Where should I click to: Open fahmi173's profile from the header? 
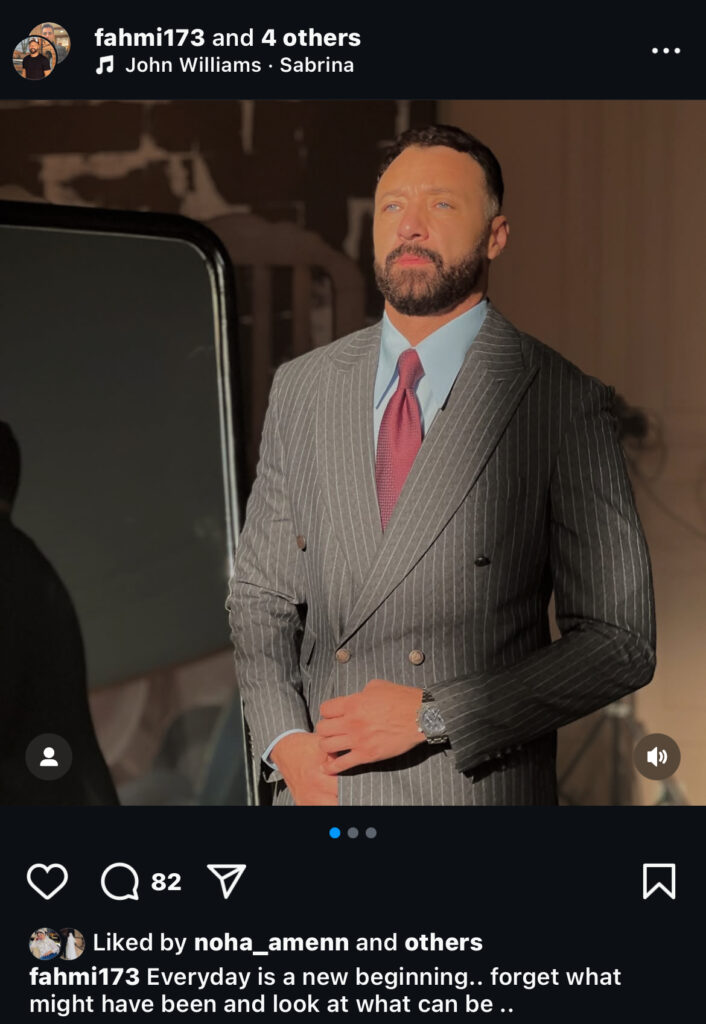coord(149,38)
